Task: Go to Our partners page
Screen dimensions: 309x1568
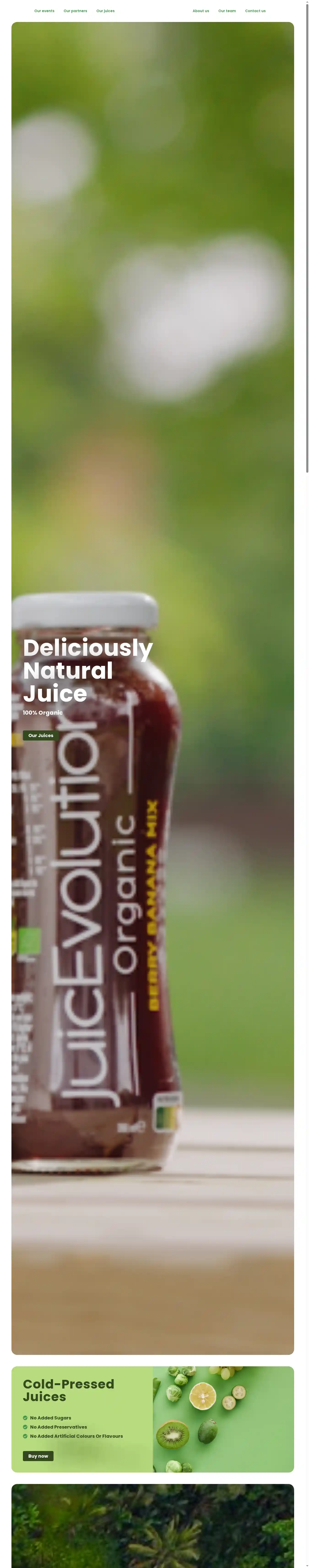Action: tap(76, 11)
